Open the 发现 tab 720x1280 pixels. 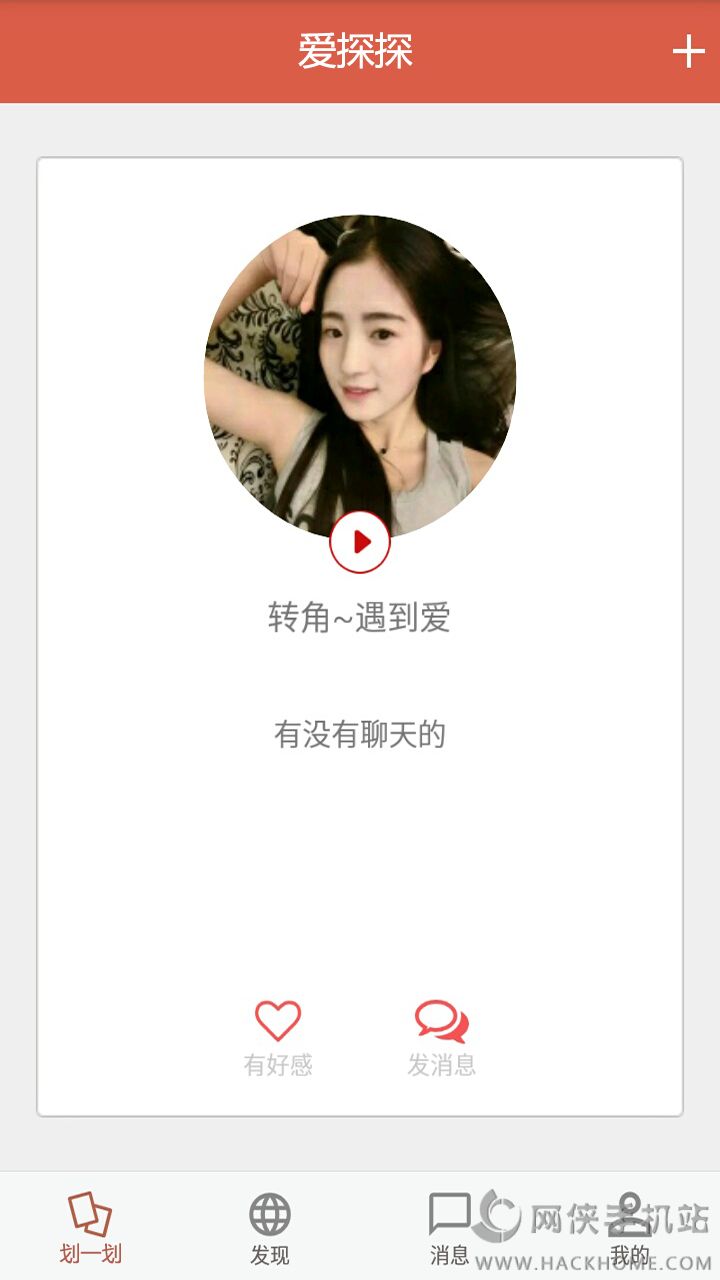(270, 1226)
